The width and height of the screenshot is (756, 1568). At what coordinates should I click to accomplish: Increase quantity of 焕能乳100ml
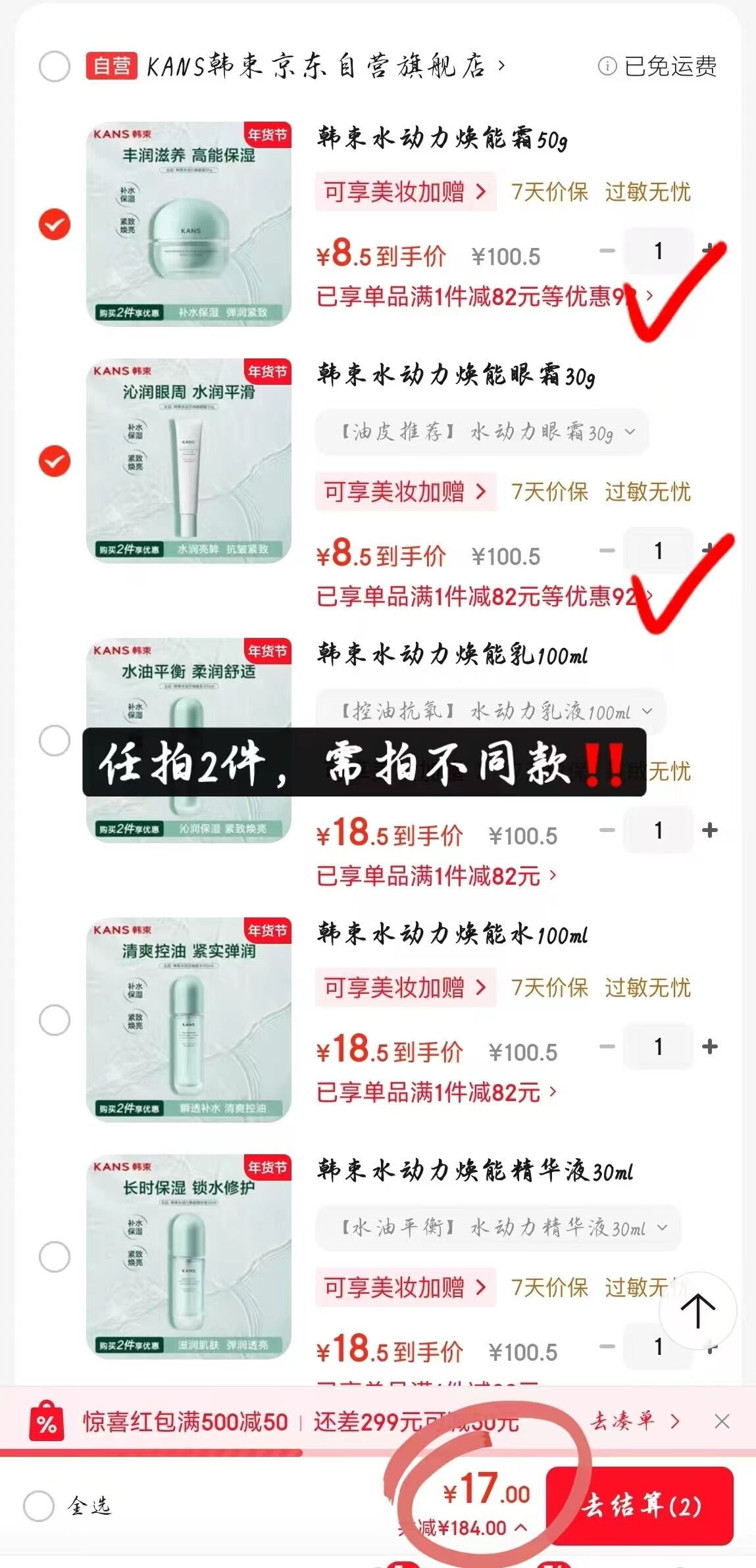pyautogui.click(x=710, y=830)
